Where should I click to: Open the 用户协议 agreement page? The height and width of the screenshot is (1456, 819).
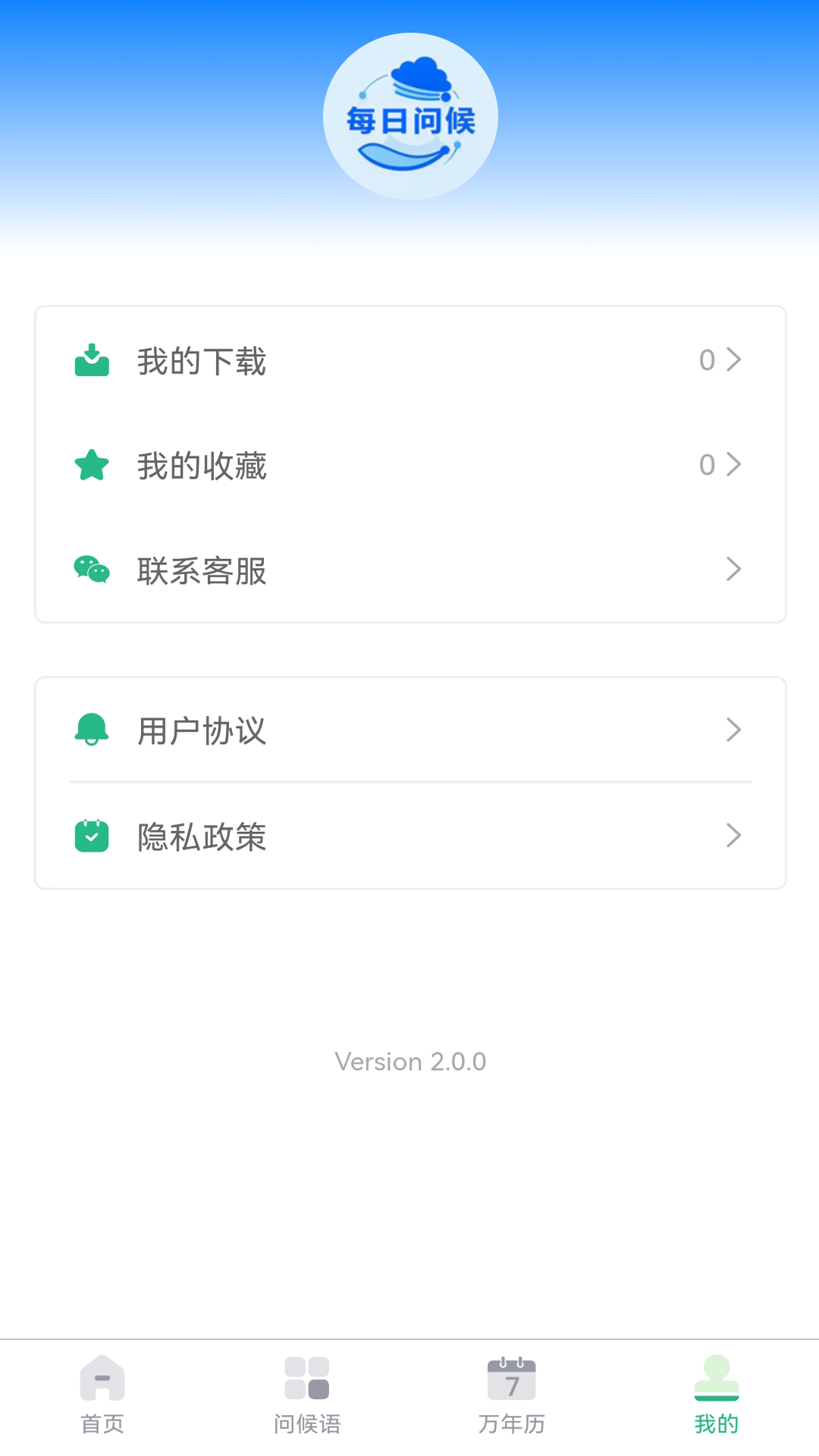[x=202, y=730]
